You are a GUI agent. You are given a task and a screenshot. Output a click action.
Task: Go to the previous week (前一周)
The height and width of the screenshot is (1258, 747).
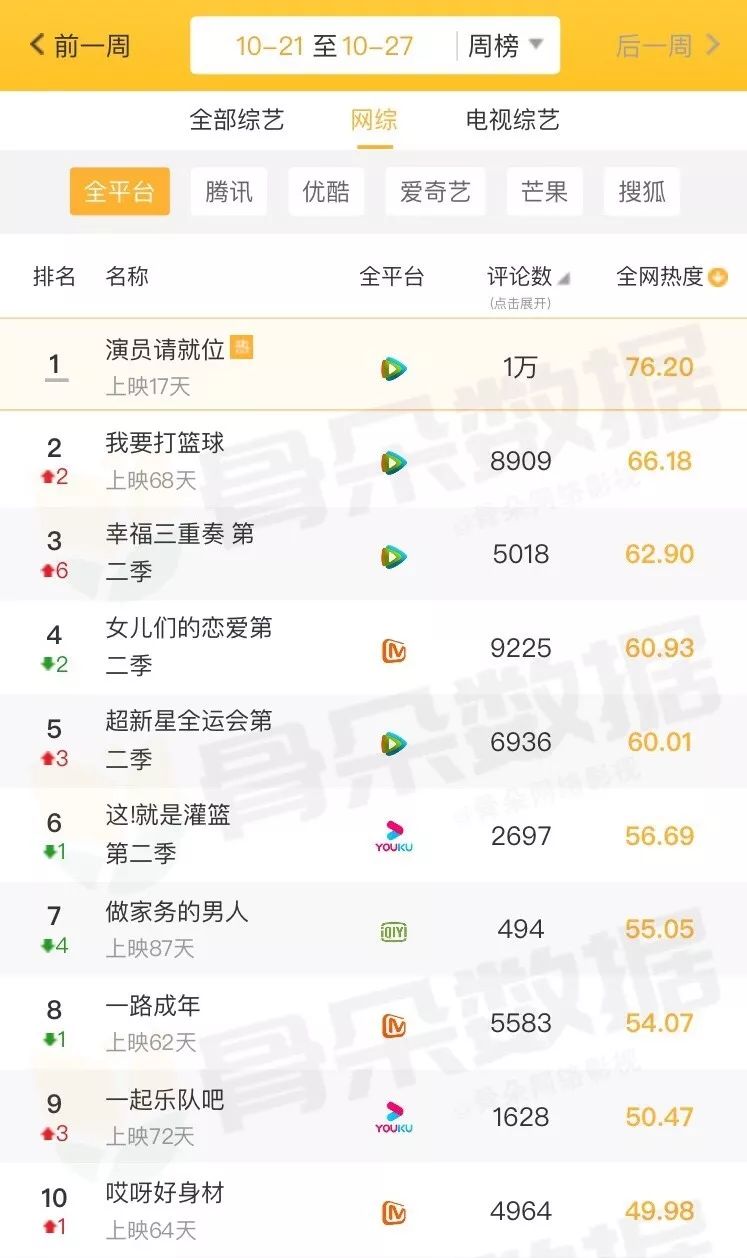pos(80,45)
